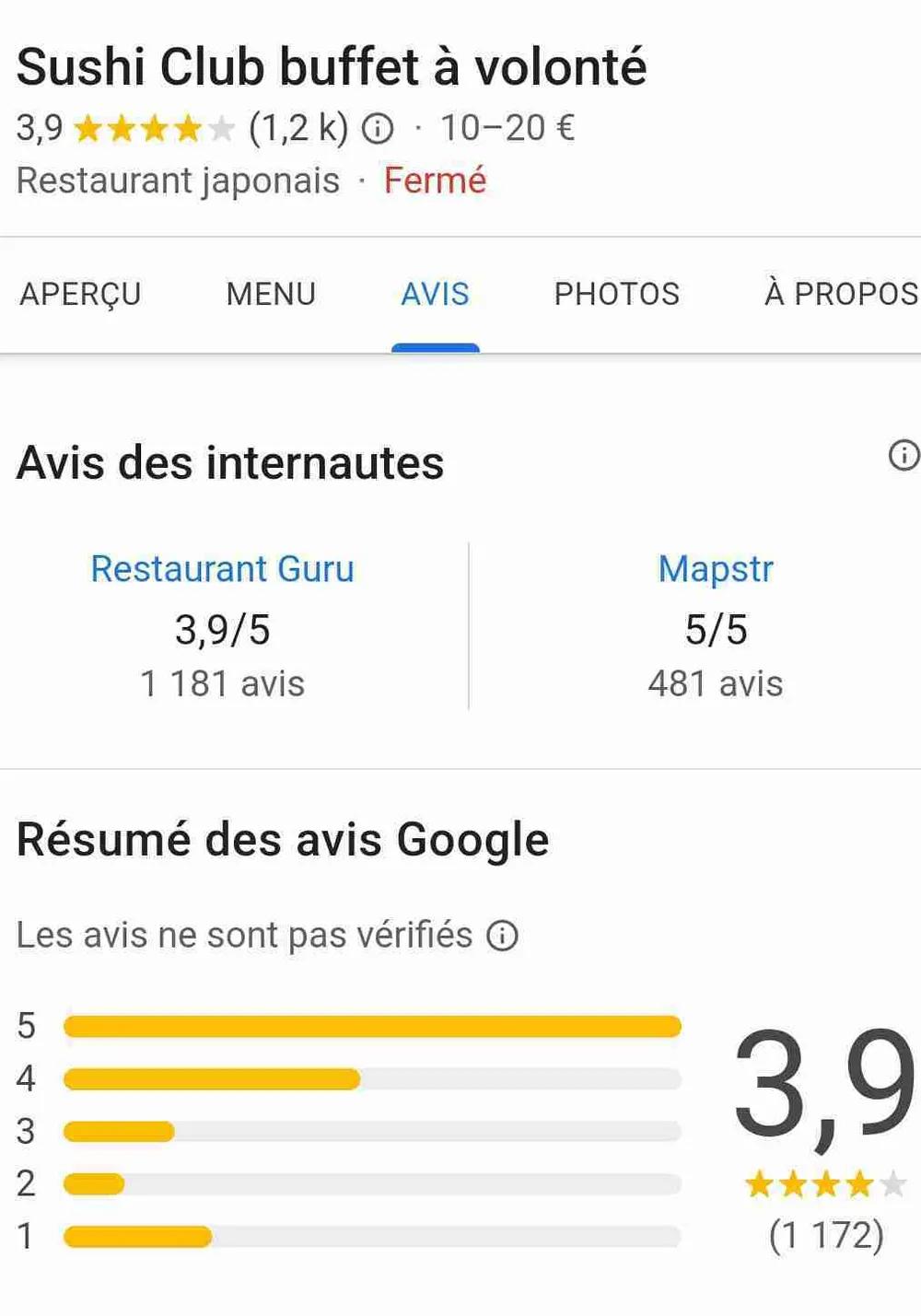This screenshot has width=921, height=1316.
Task: Switch to the Aperçu tab
Action: tap(81, 294)
